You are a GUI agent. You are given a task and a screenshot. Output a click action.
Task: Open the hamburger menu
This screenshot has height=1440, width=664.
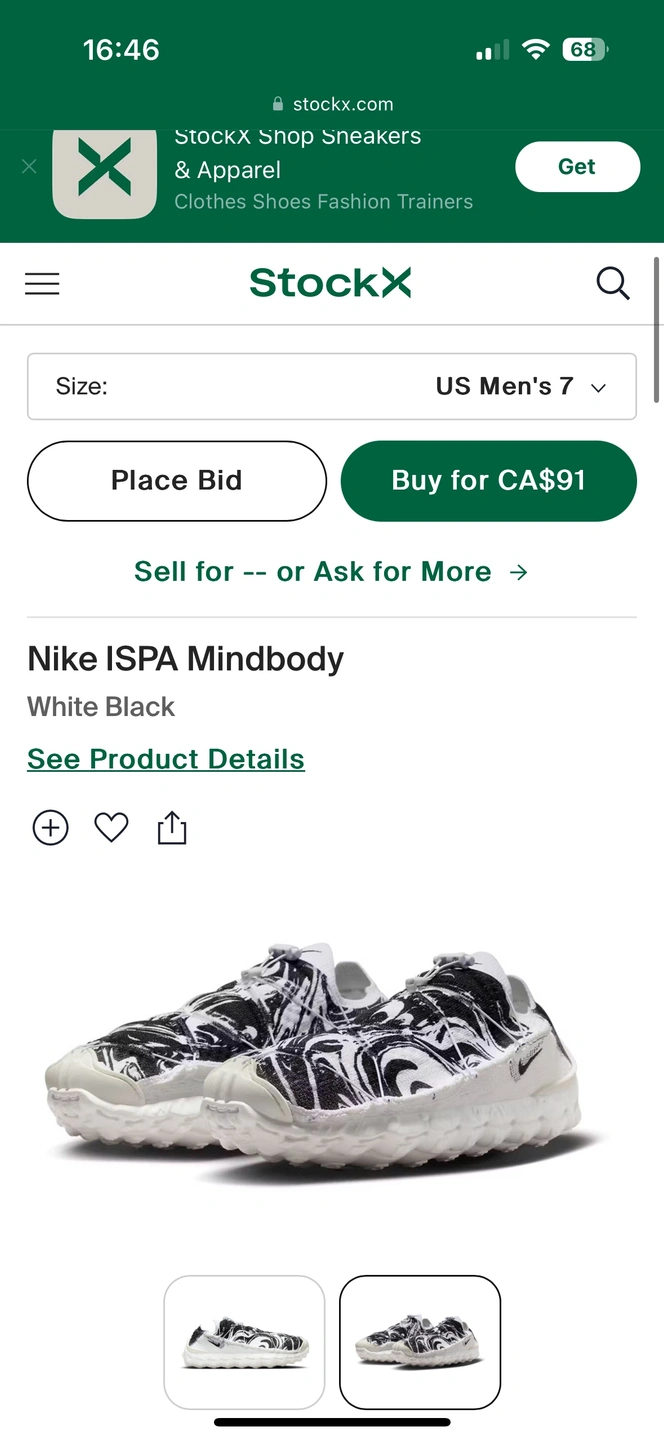coord(42,284)
